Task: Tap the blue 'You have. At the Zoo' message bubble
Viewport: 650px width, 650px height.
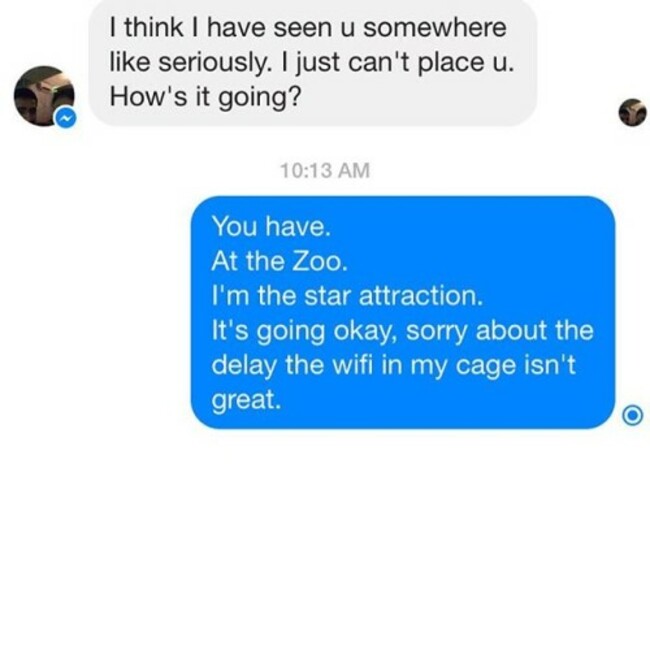Action: [402, 313]
